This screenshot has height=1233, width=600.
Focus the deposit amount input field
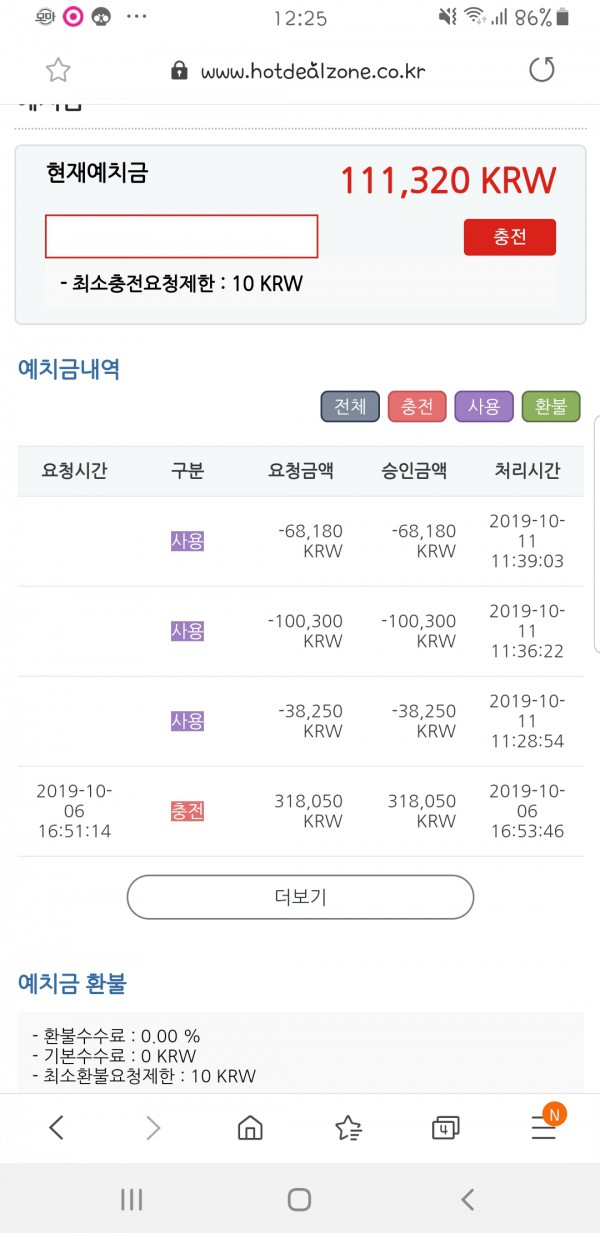pos(181,237)
